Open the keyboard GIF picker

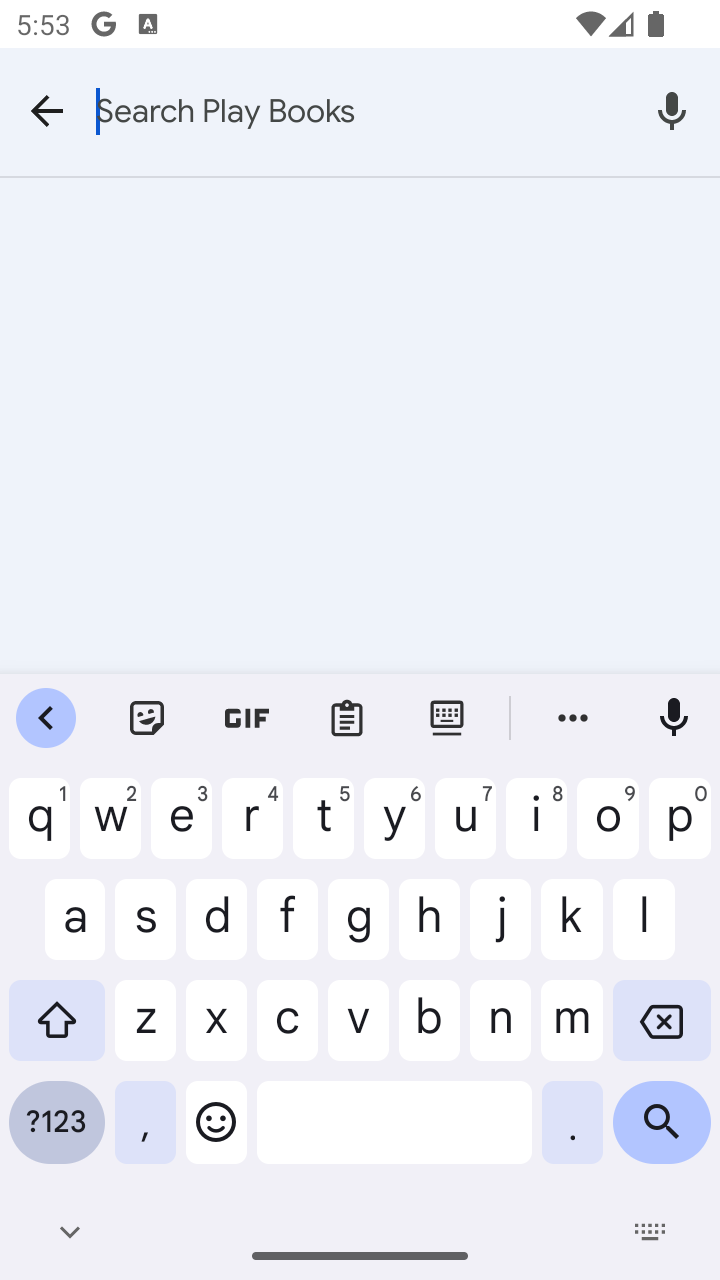click(x=246, y=718)
